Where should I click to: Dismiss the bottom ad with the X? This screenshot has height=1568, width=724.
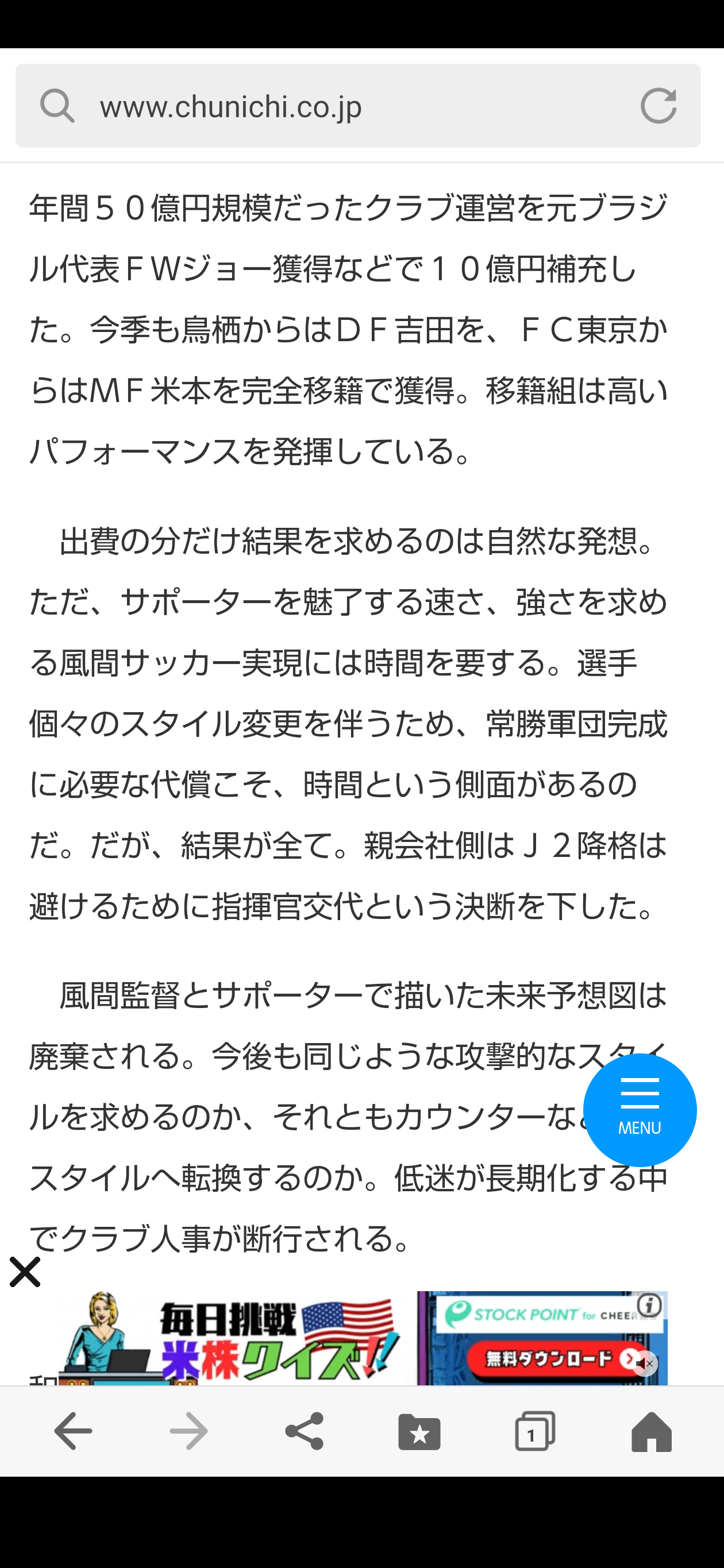pyautogui.click(x=25, y=1272)
